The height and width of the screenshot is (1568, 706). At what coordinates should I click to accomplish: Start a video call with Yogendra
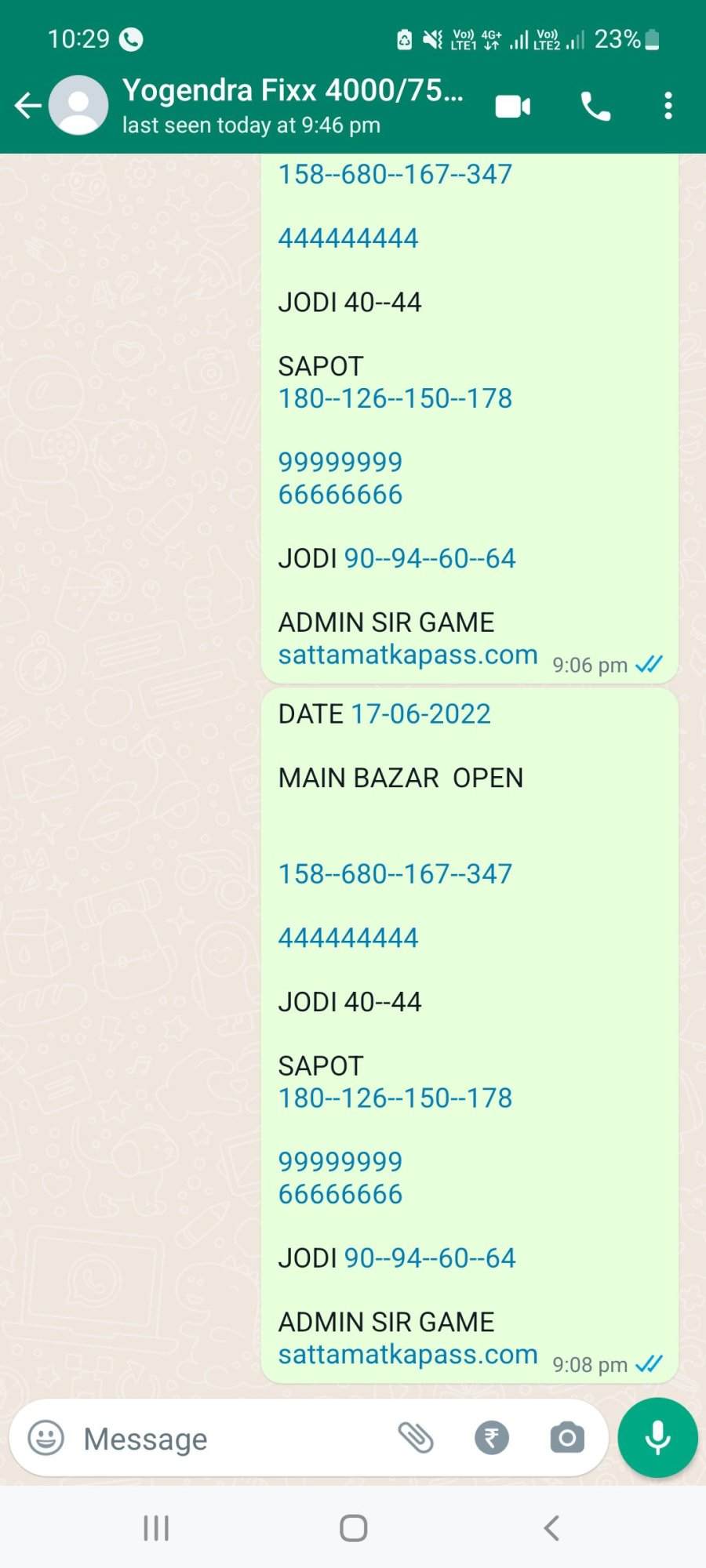(513, 106)
